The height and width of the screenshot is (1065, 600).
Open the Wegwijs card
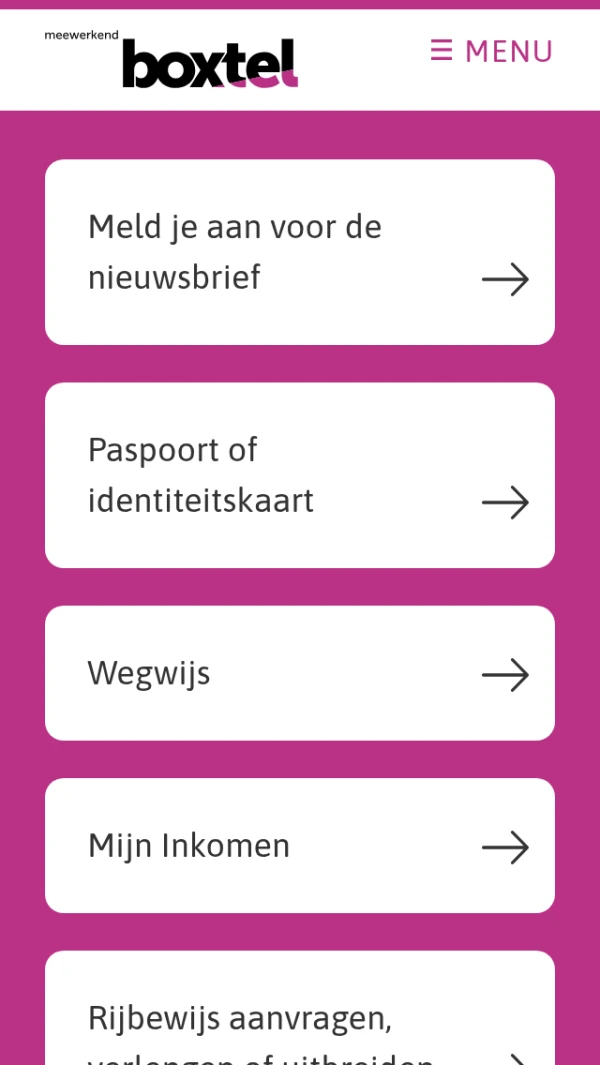click(299, 673)
